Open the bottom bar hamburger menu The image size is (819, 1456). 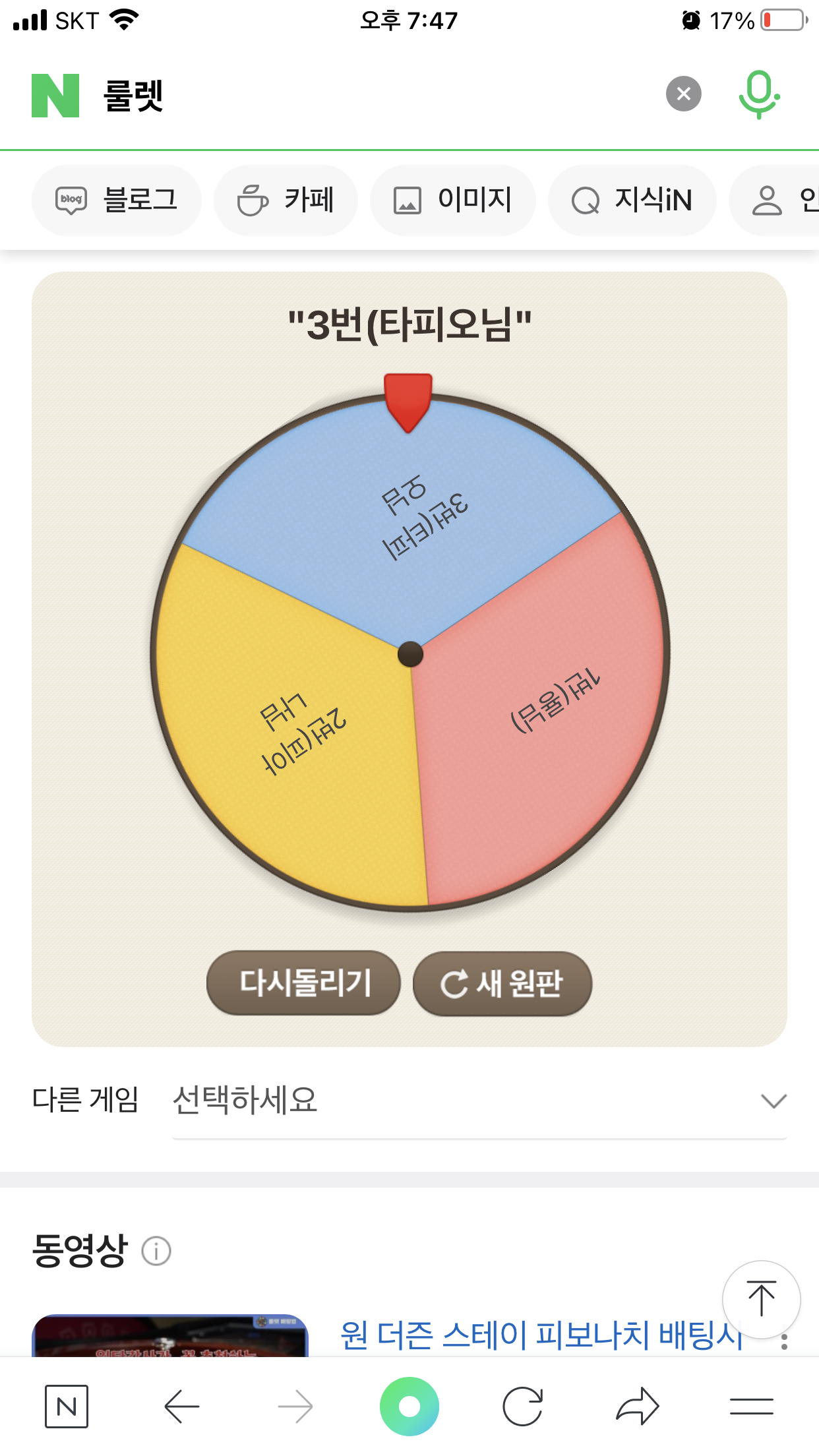point(751,1407)
